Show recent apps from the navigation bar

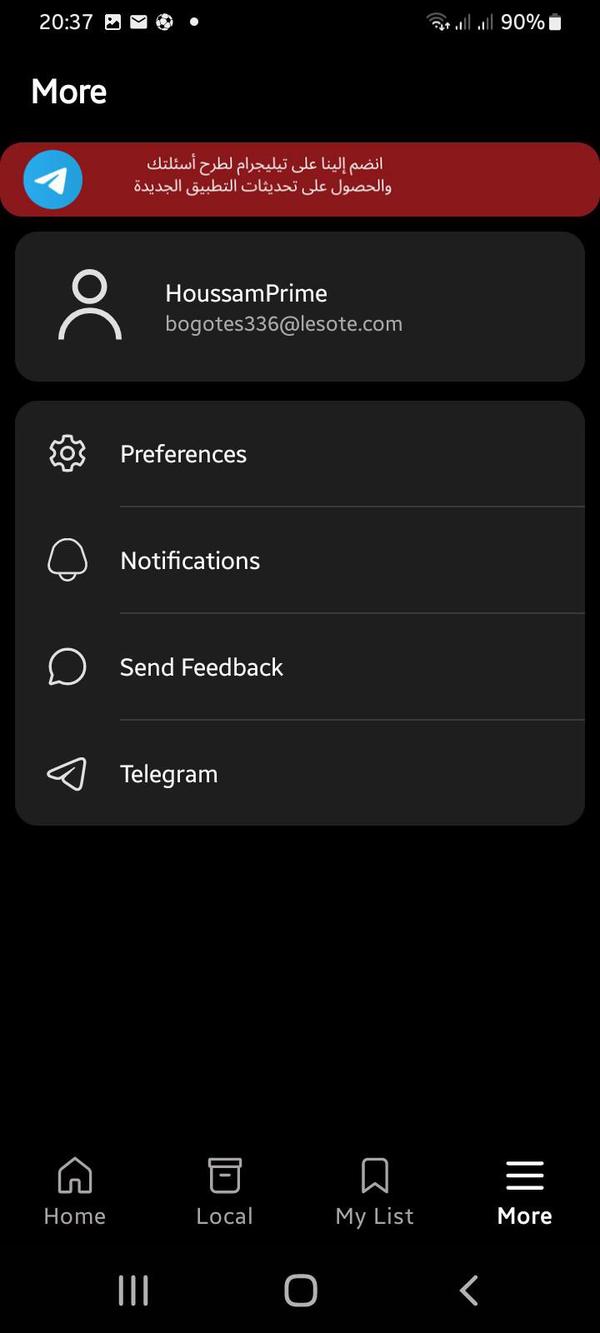pyautogui.click(x=133, y=1290)
